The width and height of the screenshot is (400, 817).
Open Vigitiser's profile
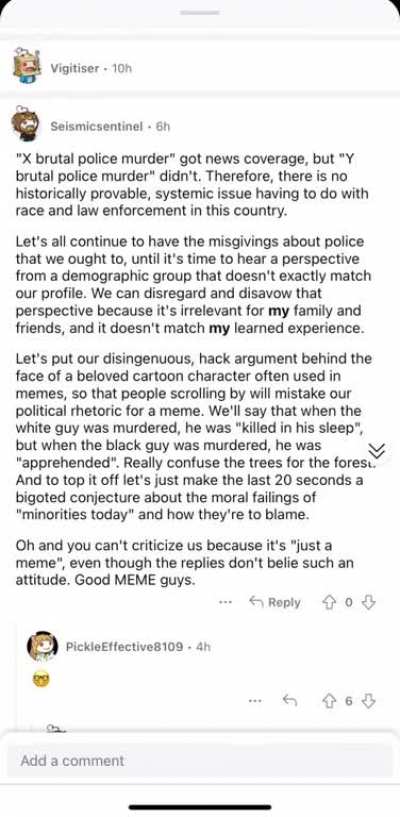coord(75,68)
